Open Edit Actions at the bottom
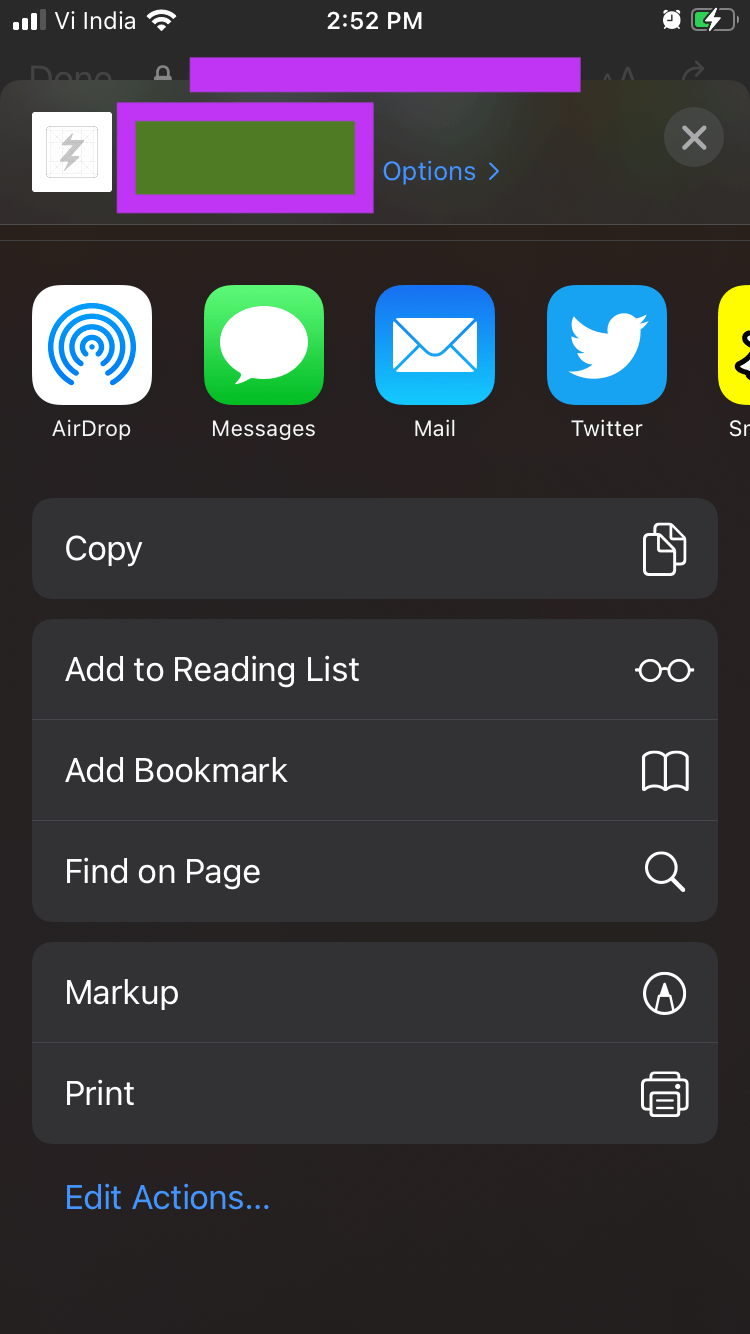The height and width of the screenshot is (1334, 750). (167, 1197)
